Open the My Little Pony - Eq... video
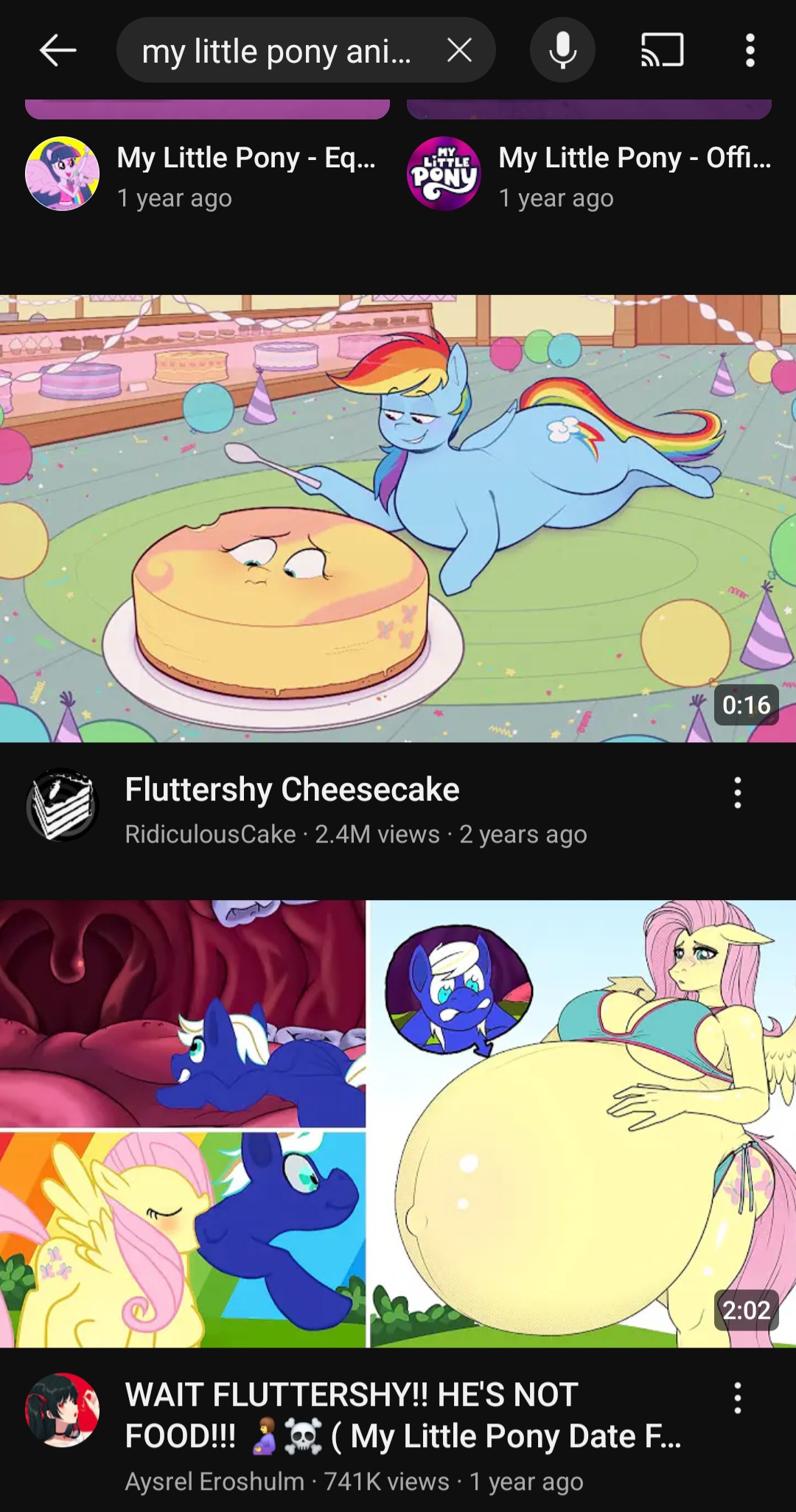 (245, 158)
